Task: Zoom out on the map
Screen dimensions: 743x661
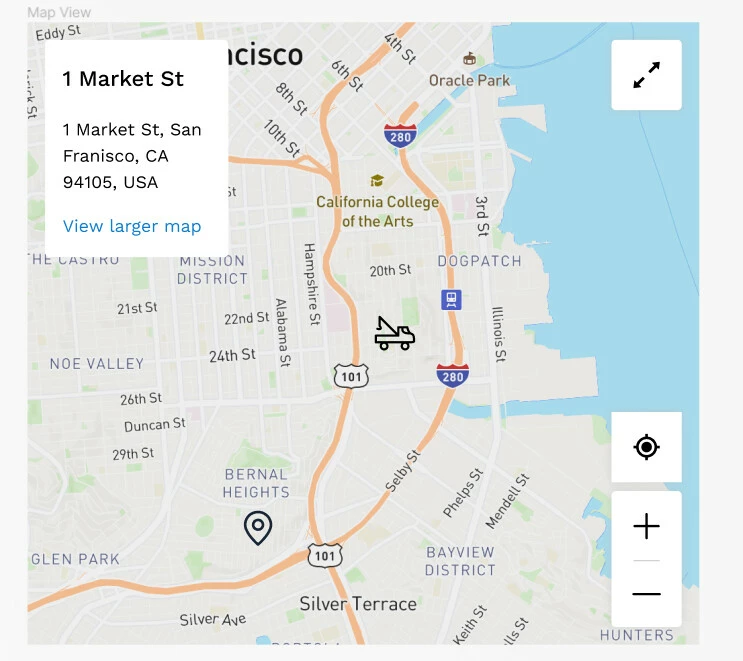Action: tap(647, 594)
